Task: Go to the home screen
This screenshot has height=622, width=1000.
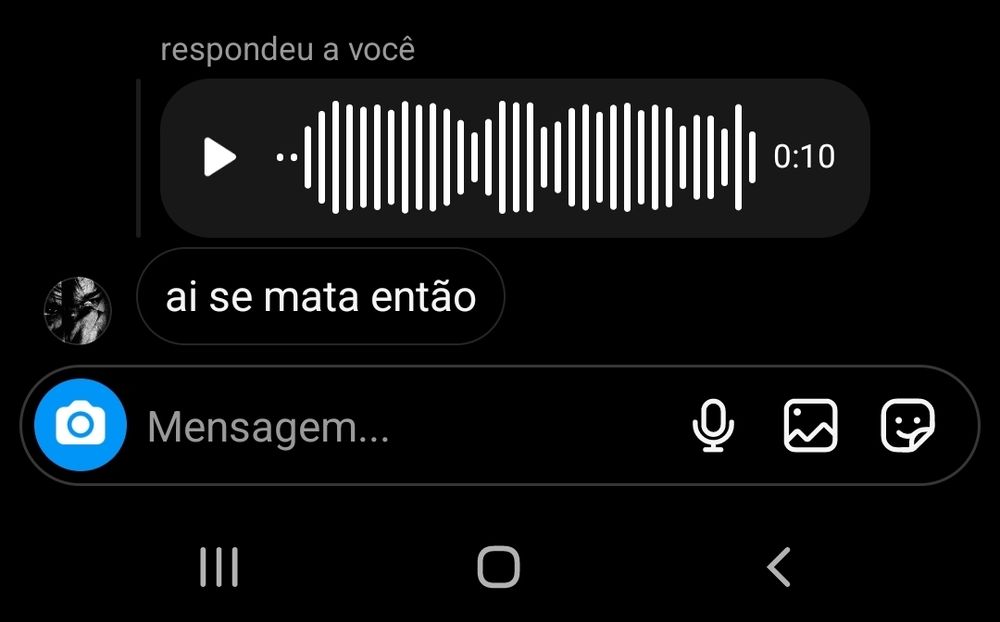Action: click(498, 567)
